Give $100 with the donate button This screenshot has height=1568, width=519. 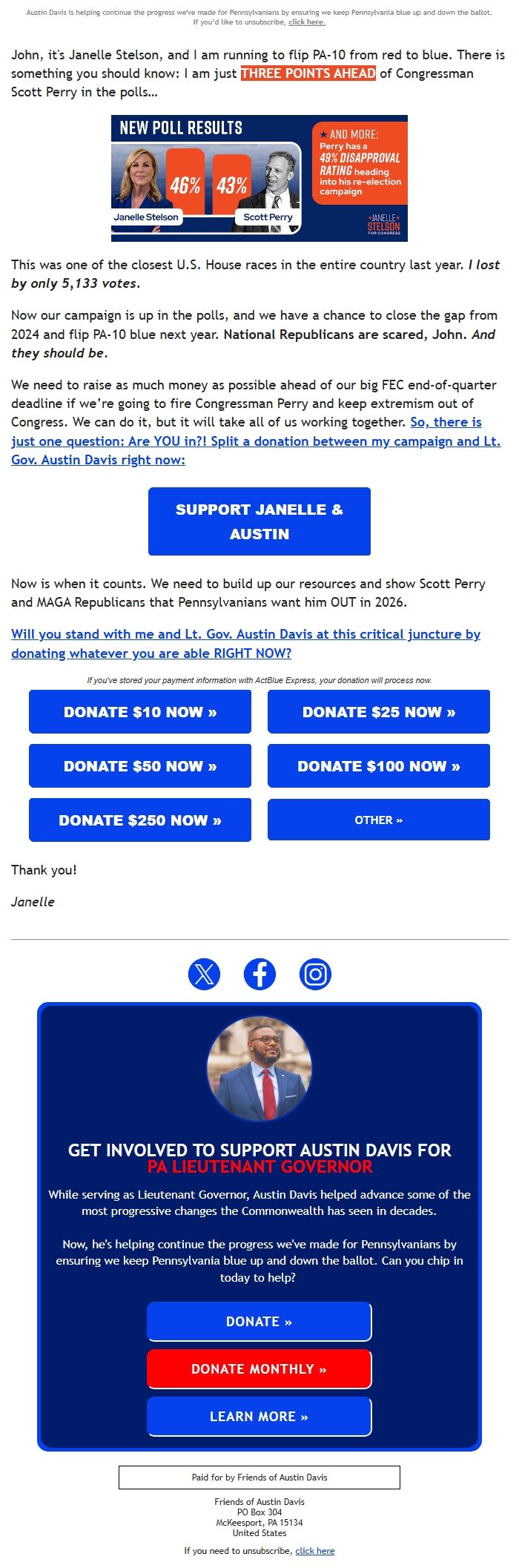point(379,766)
